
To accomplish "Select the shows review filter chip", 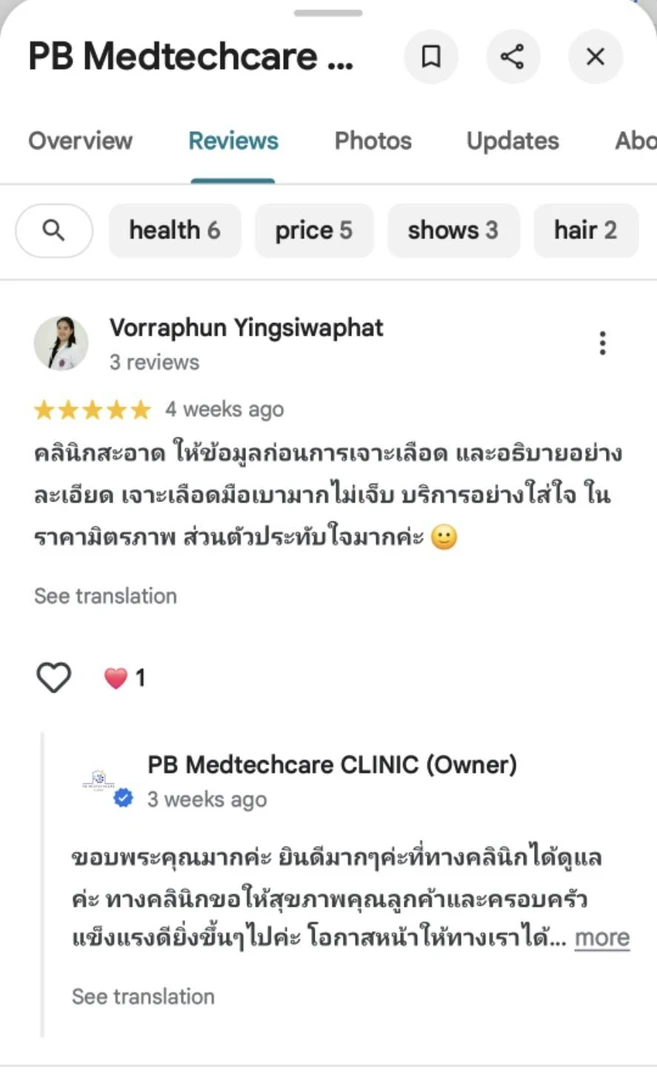I will click(x=453, y=231).
